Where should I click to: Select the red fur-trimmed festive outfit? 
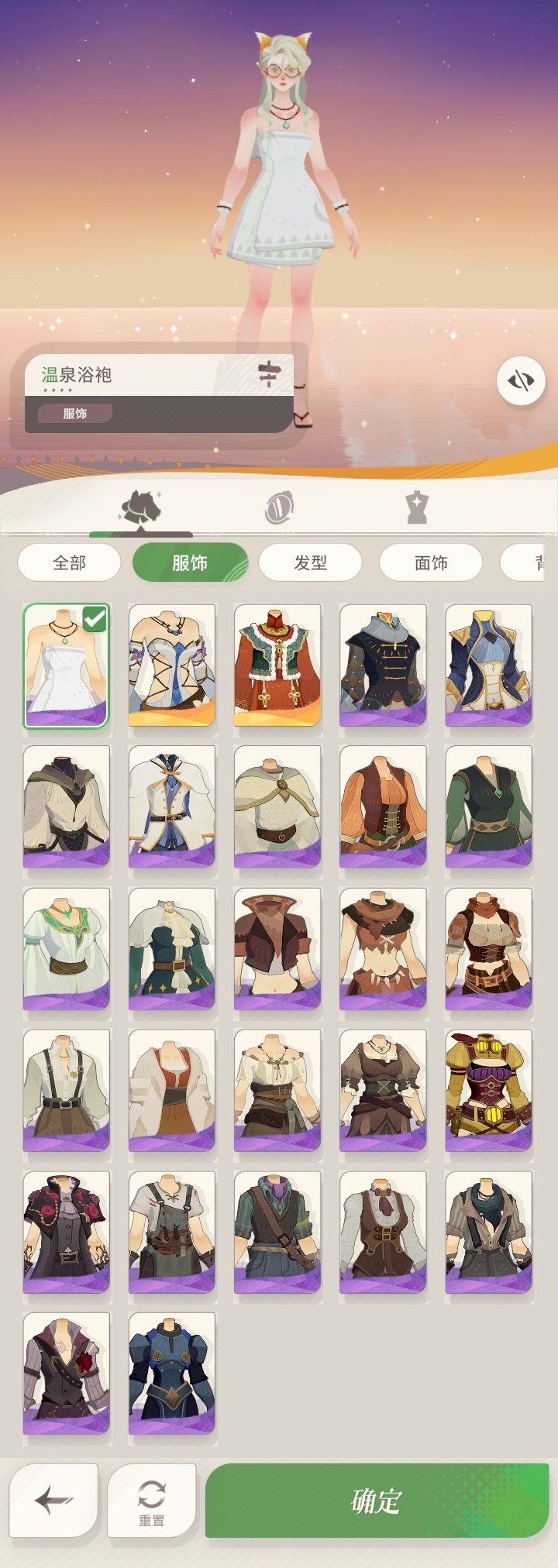pyautogui.click(x=277, y=665)
